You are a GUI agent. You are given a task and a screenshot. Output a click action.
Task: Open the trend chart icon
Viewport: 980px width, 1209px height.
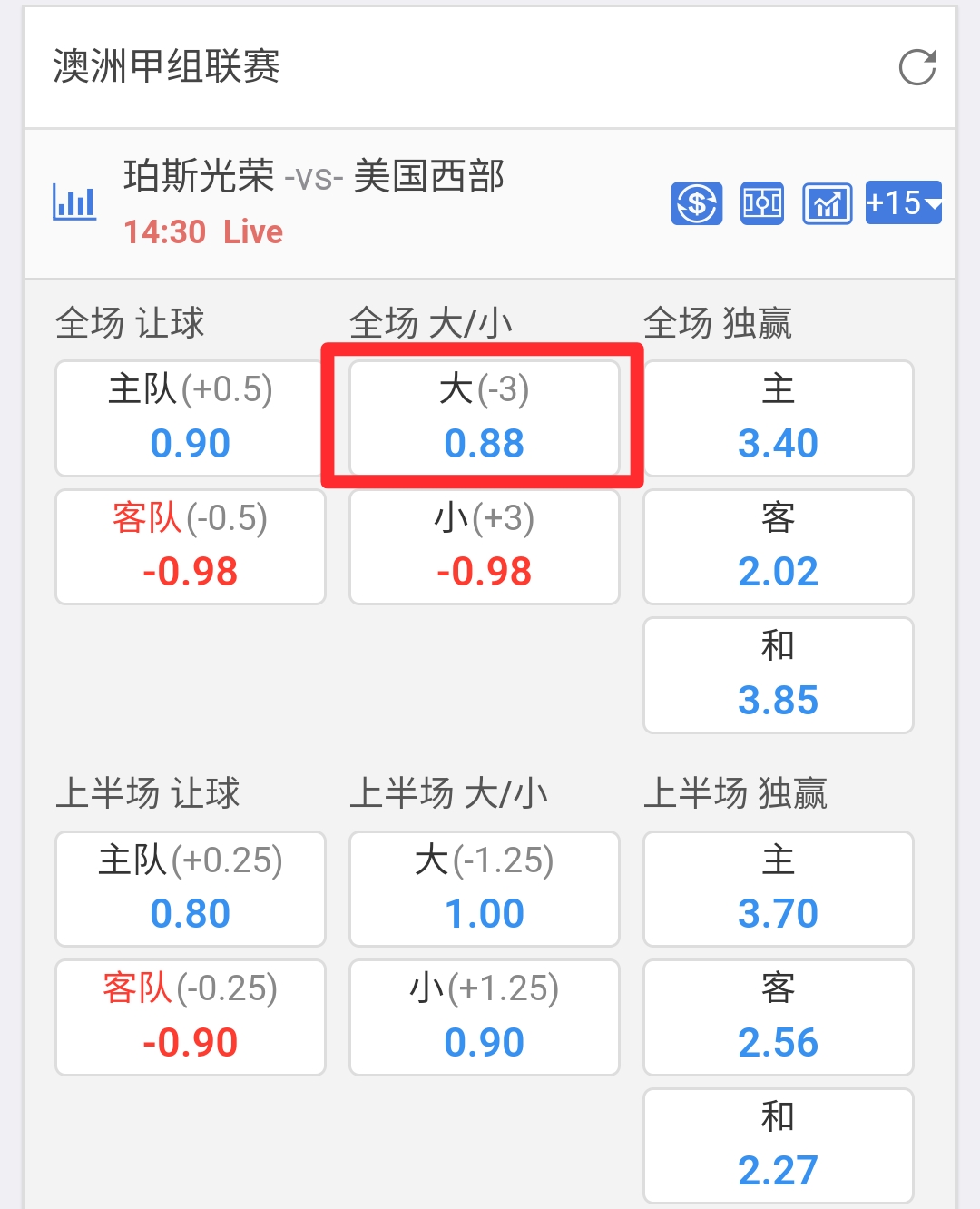coord(827,202)
